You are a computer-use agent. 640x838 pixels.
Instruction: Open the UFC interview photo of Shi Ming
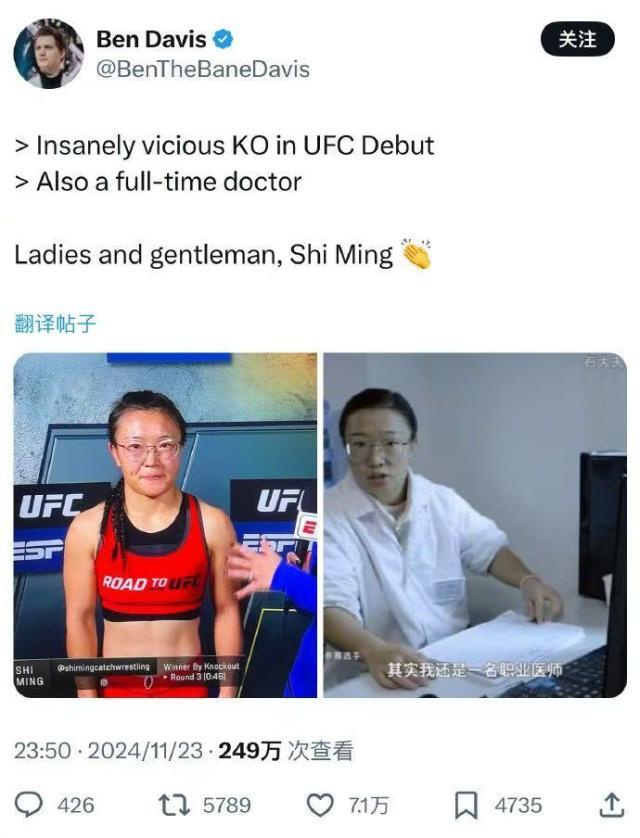[165, 525]
